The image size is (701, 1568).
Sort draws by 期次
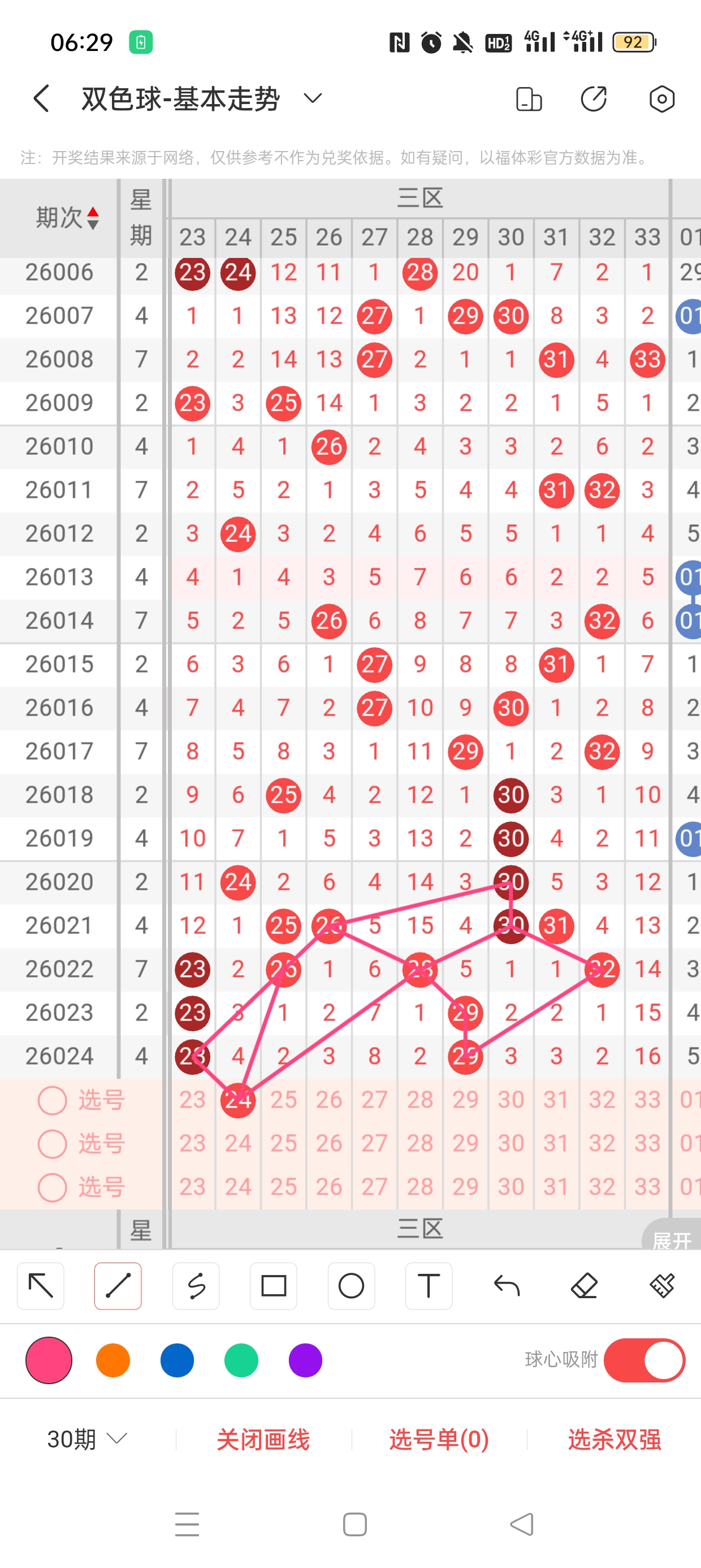point(66,217)
